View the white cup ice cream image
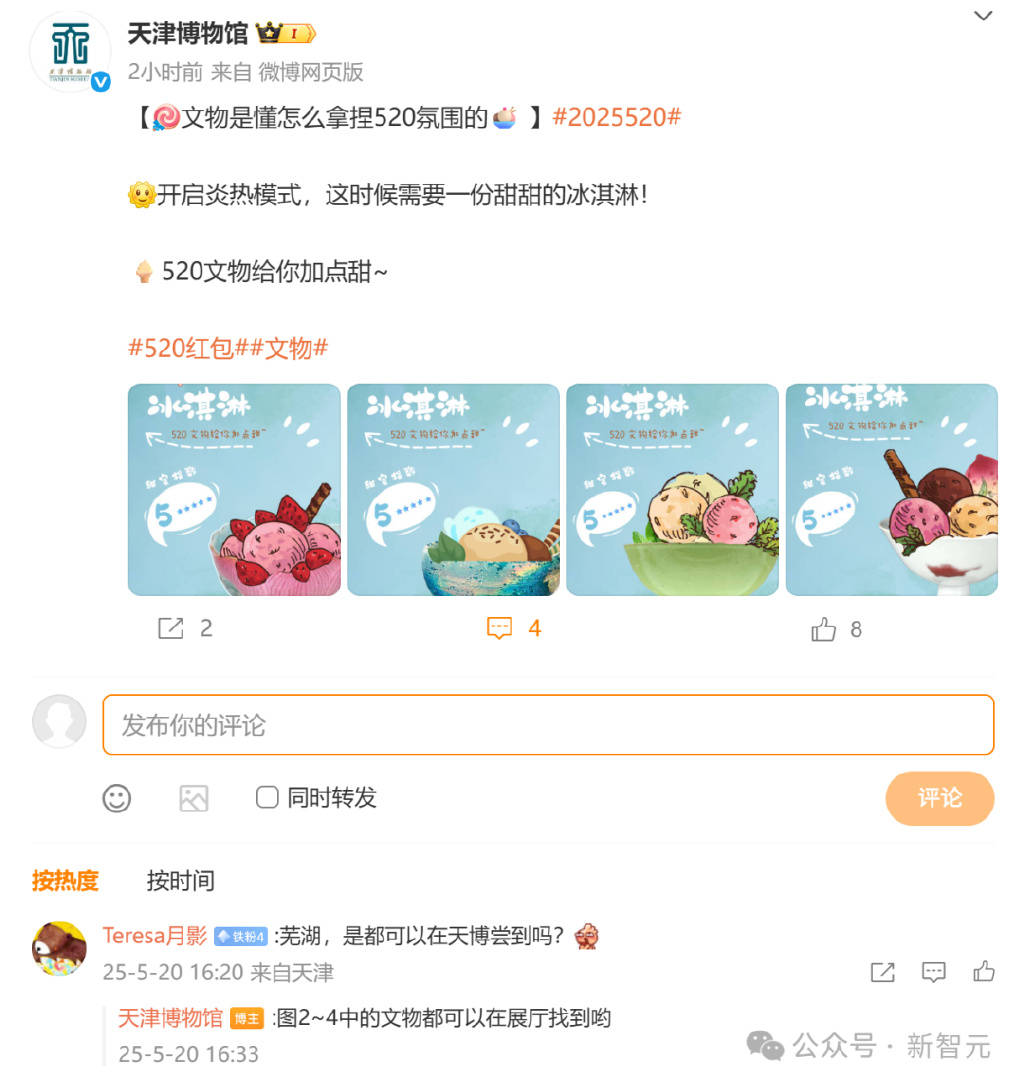1024x1087 pixels. 891,490
